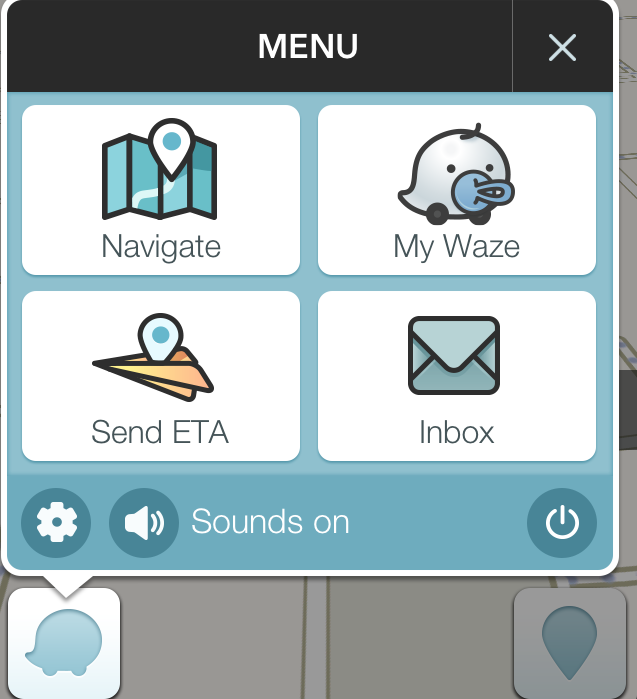This screenshot has height=699, width=637.
Task: Close the menu panel
Action: pos(562,47)
